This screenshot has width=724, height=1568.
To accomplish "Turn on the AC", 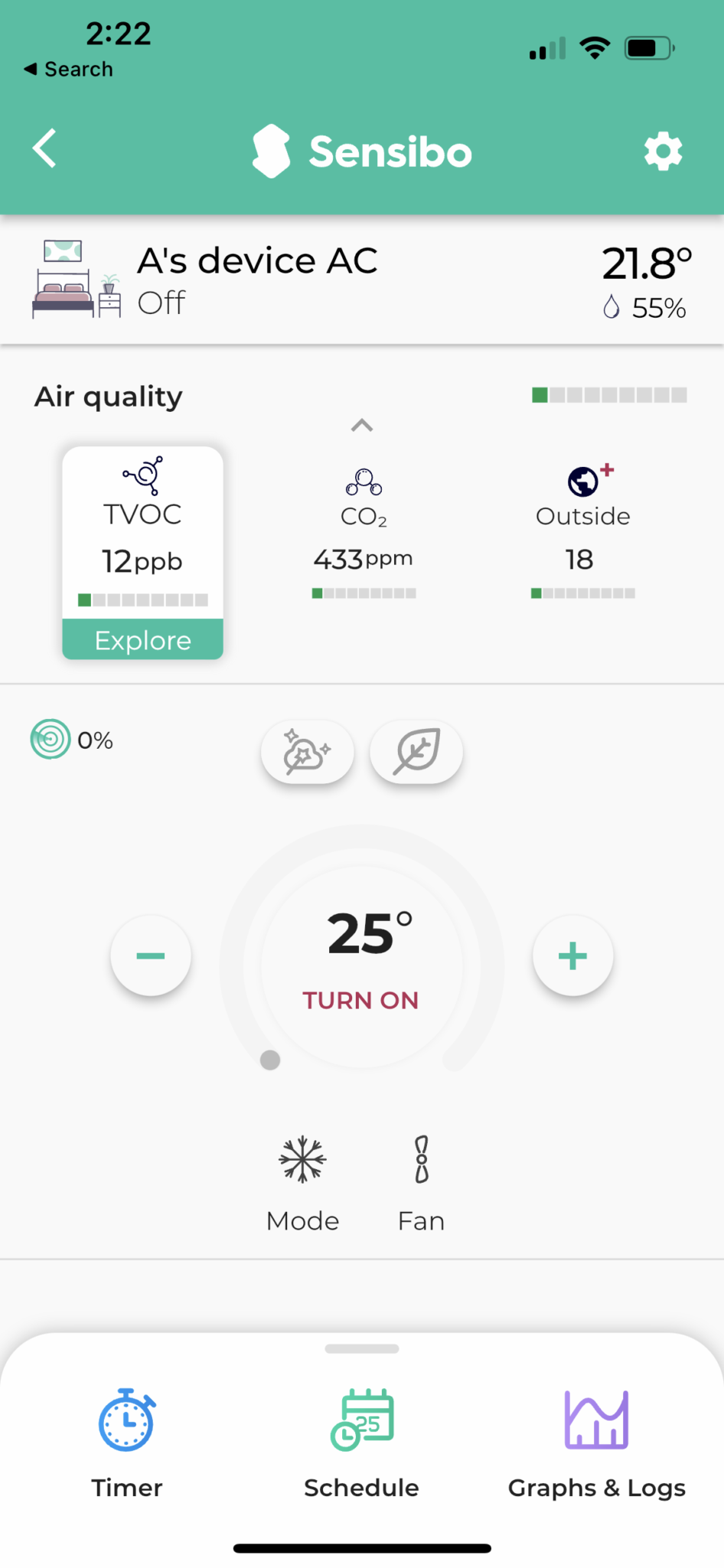I will click(360, 1000).
